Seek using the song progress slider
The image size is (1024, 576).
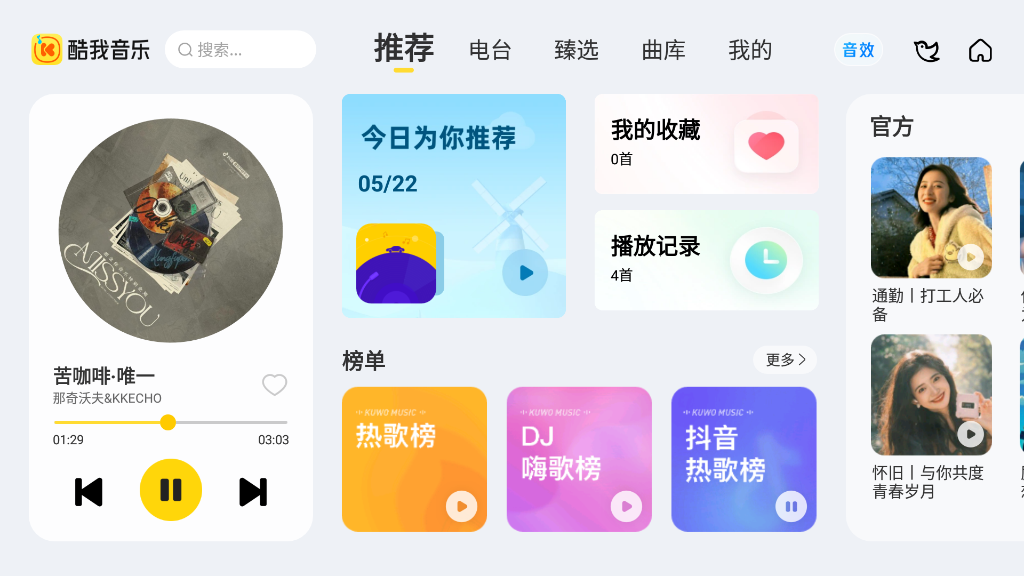(x=168, y=422)
